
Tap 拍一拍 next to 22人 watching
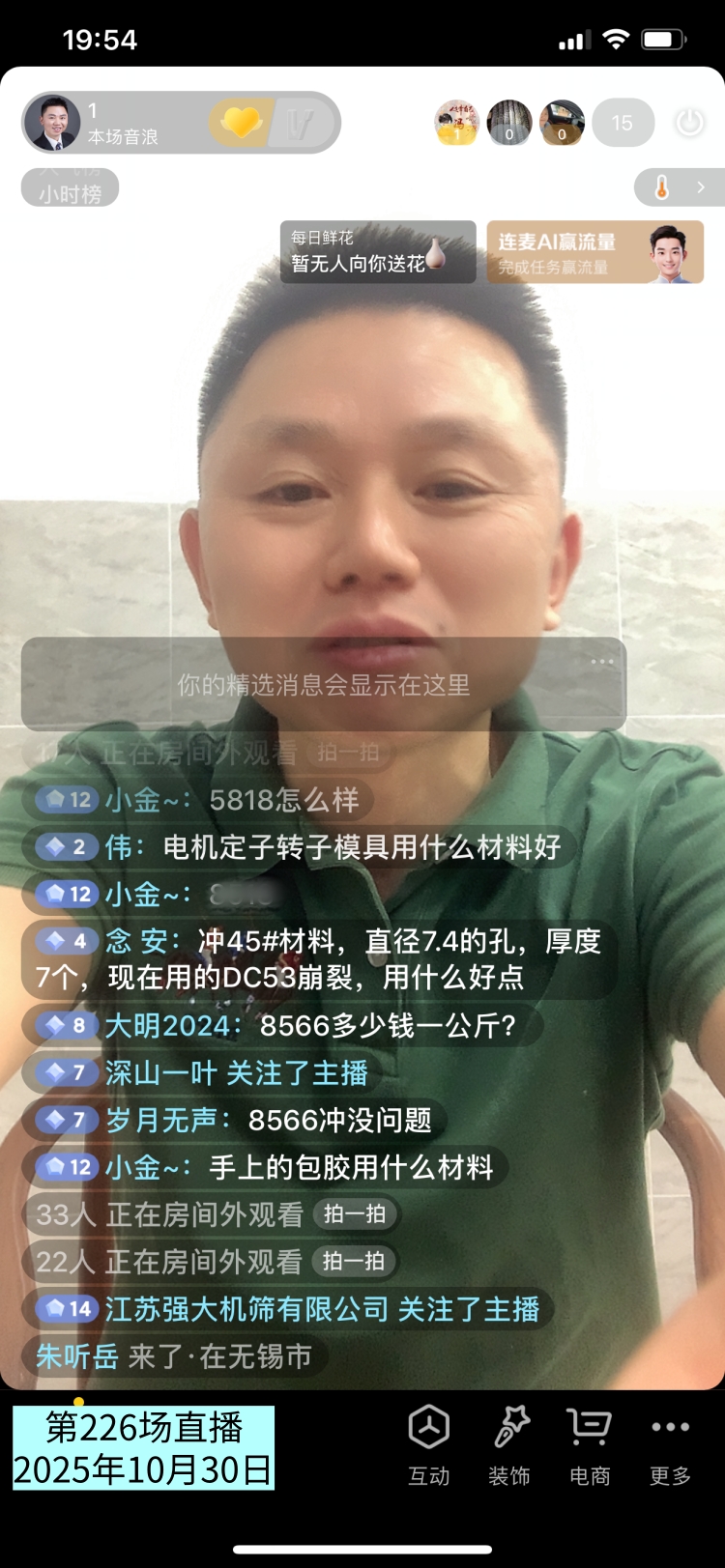[354, 1262]
